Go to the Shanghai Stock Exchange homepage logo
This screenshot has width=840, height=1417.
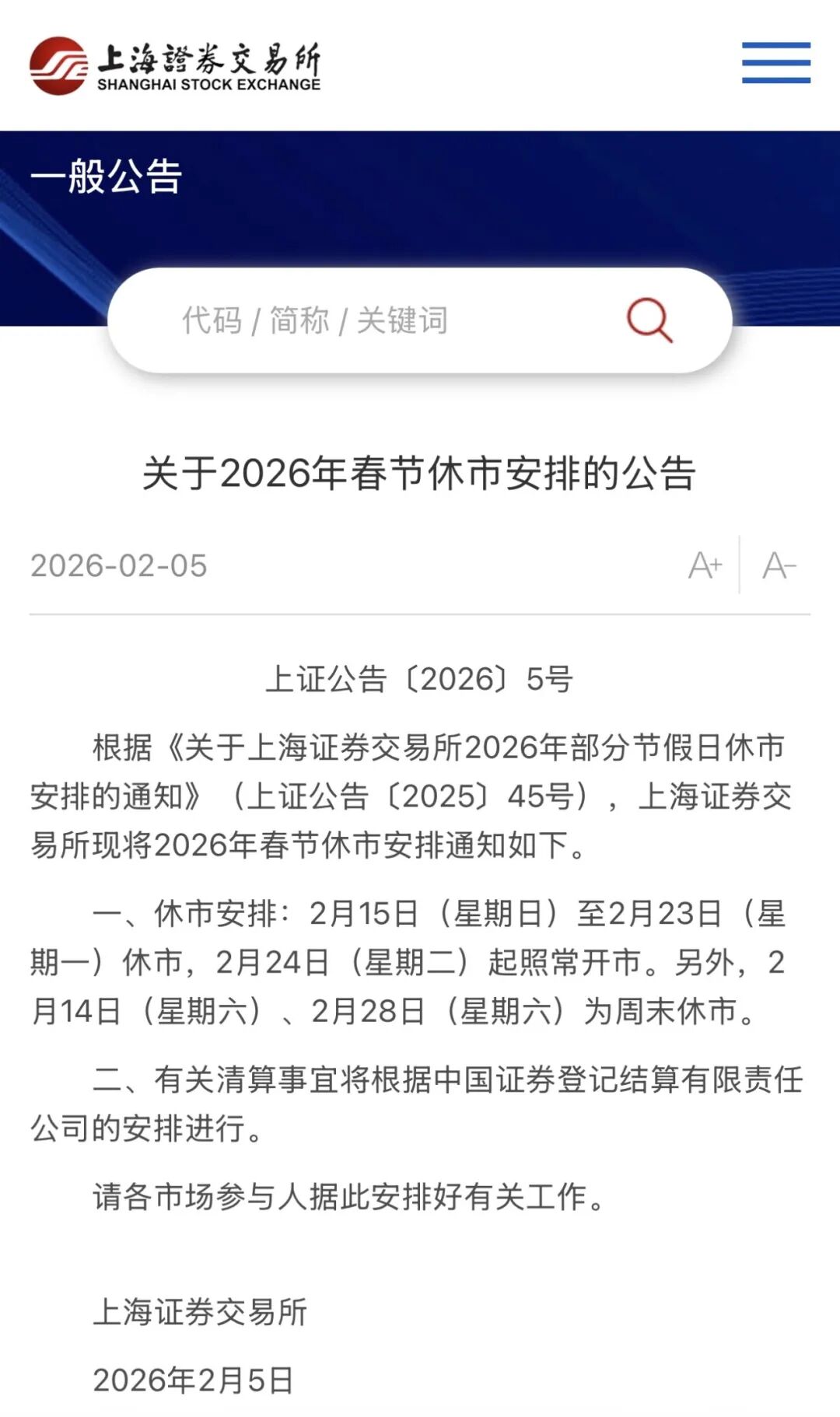click(x=176, y=66)
